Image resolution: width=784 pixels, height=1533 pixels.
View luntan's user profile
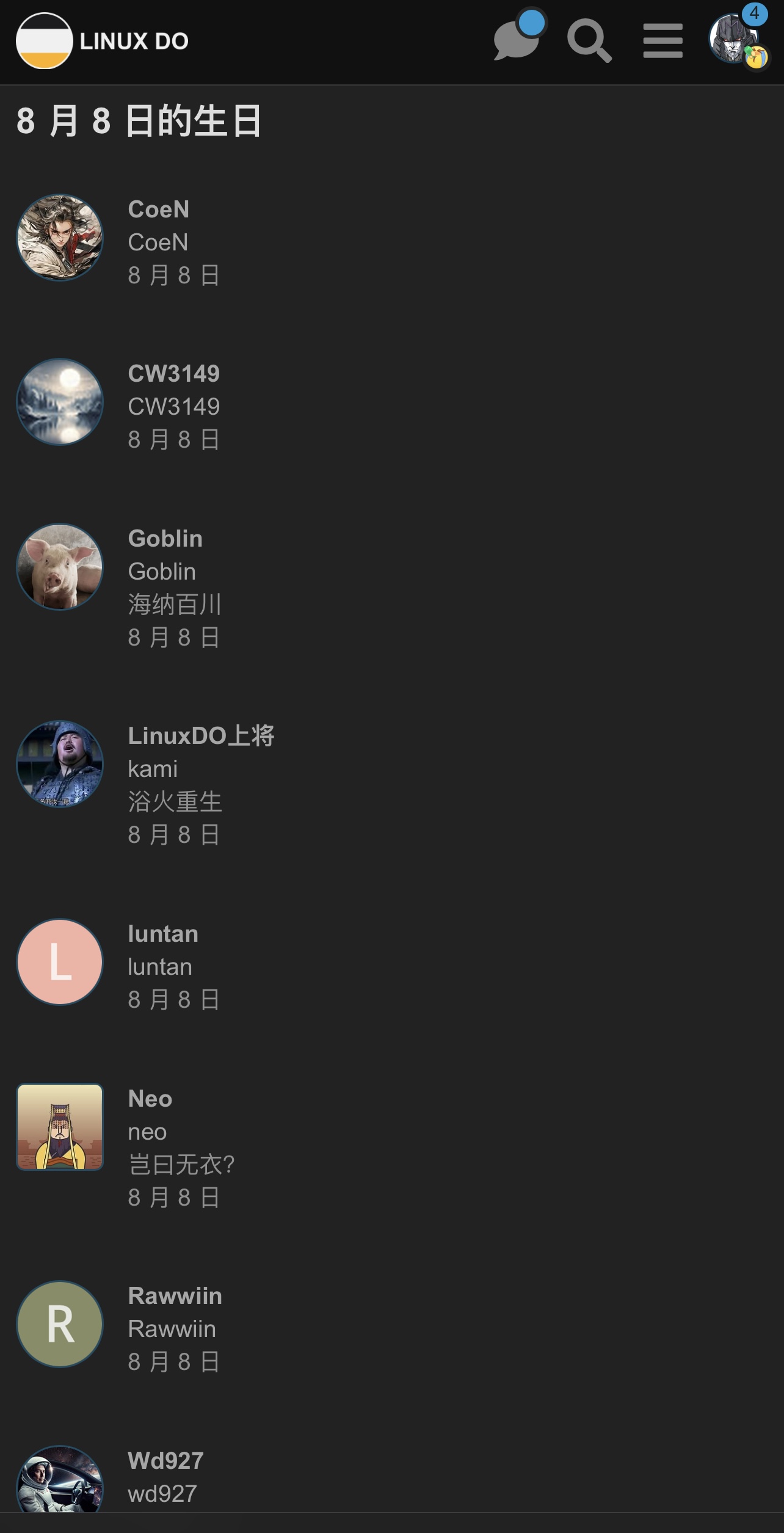coord(163,934)
